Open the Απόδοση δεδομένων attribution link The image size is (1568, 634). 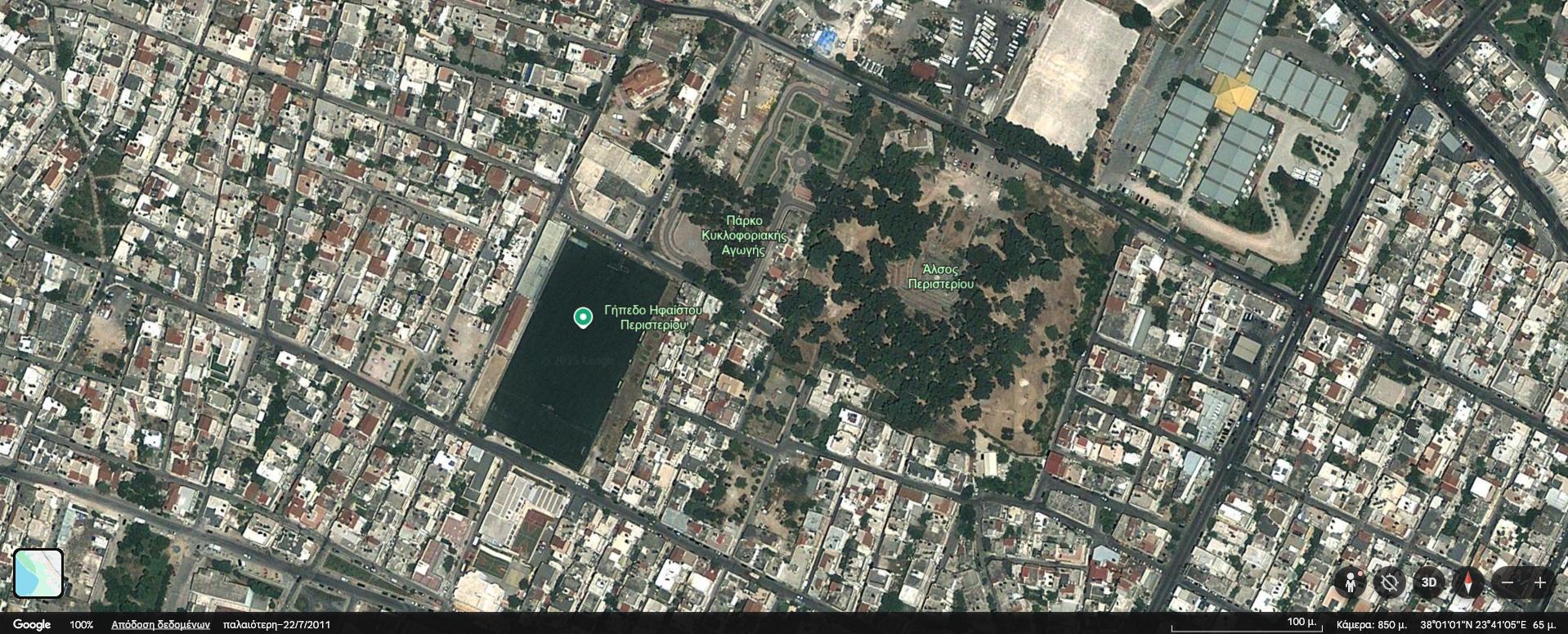pos(160,625)
